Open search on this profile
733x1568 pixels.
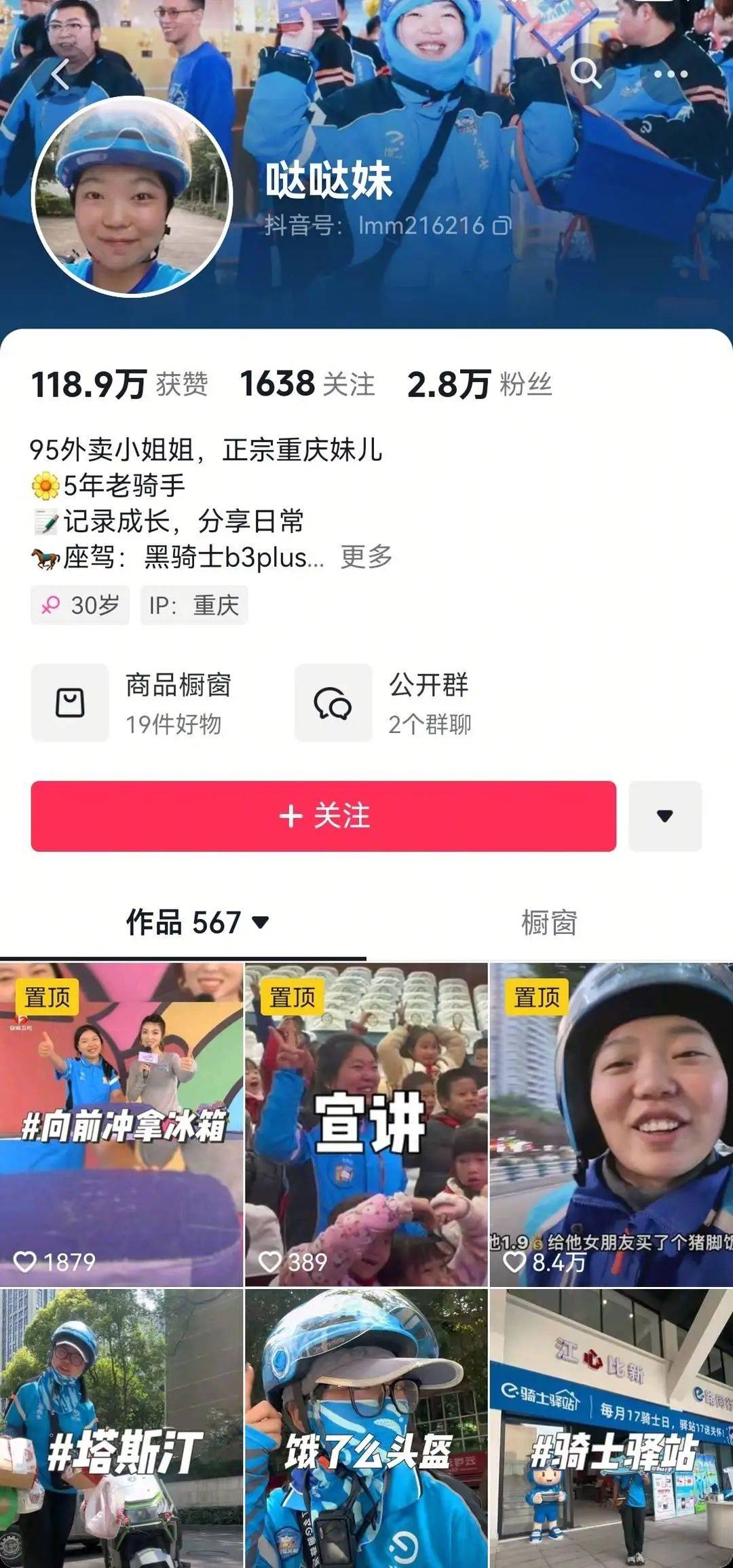[x=585, y=73]
